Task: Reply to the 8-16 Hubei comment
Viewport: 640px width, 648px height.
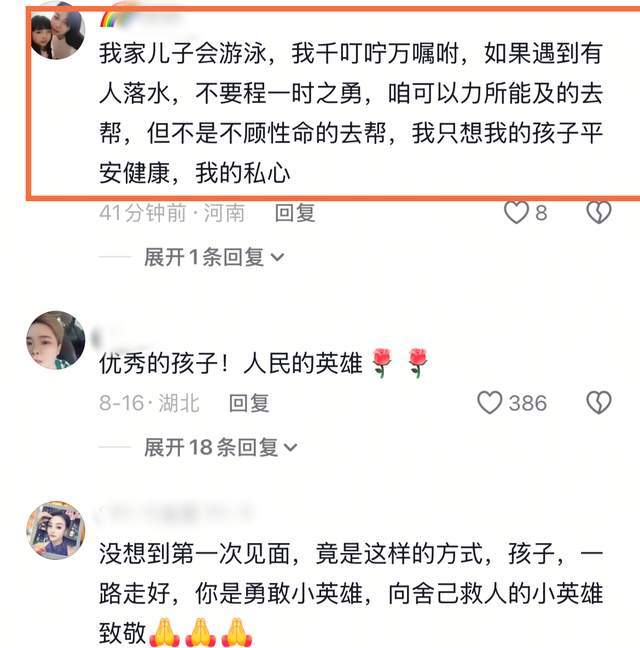Action: point(249,403)
